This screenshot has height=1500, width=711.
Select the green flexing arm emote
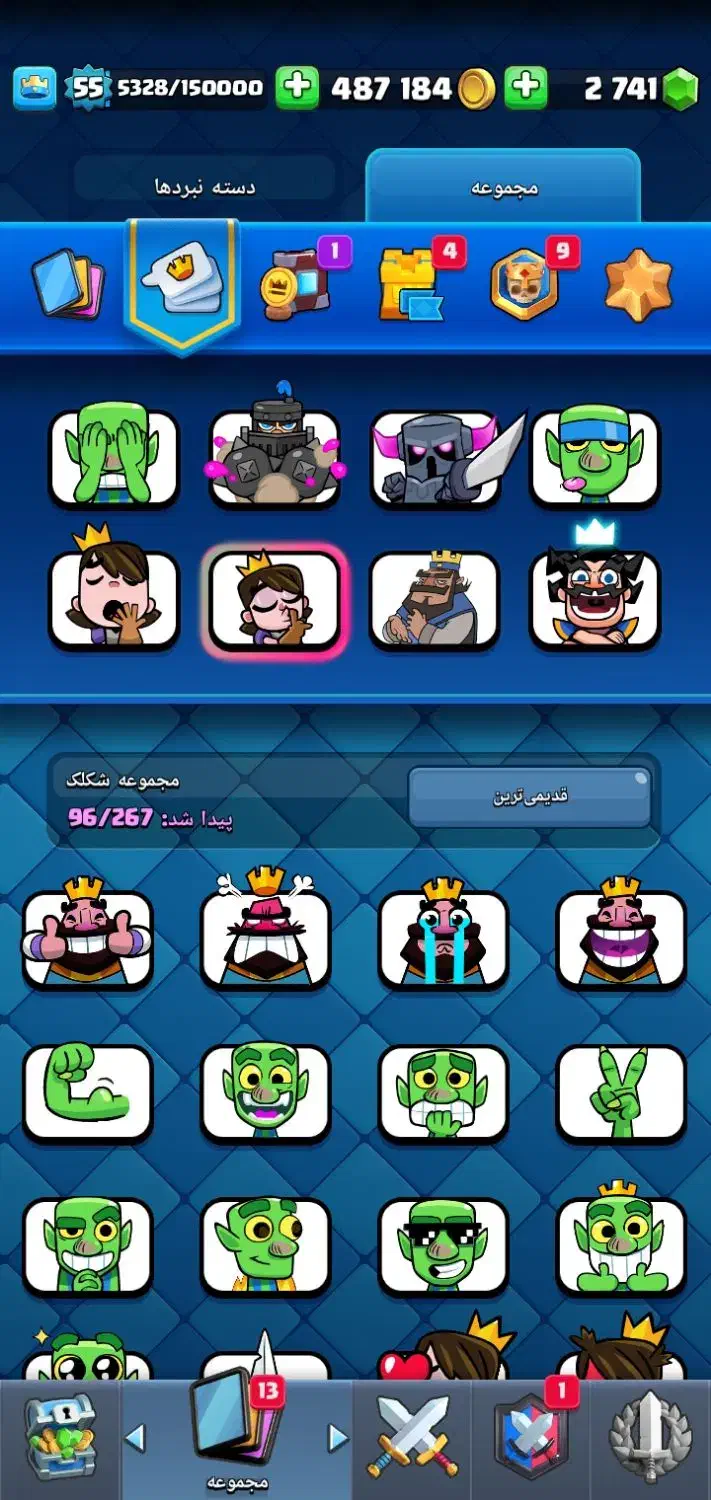[88, 1093]
